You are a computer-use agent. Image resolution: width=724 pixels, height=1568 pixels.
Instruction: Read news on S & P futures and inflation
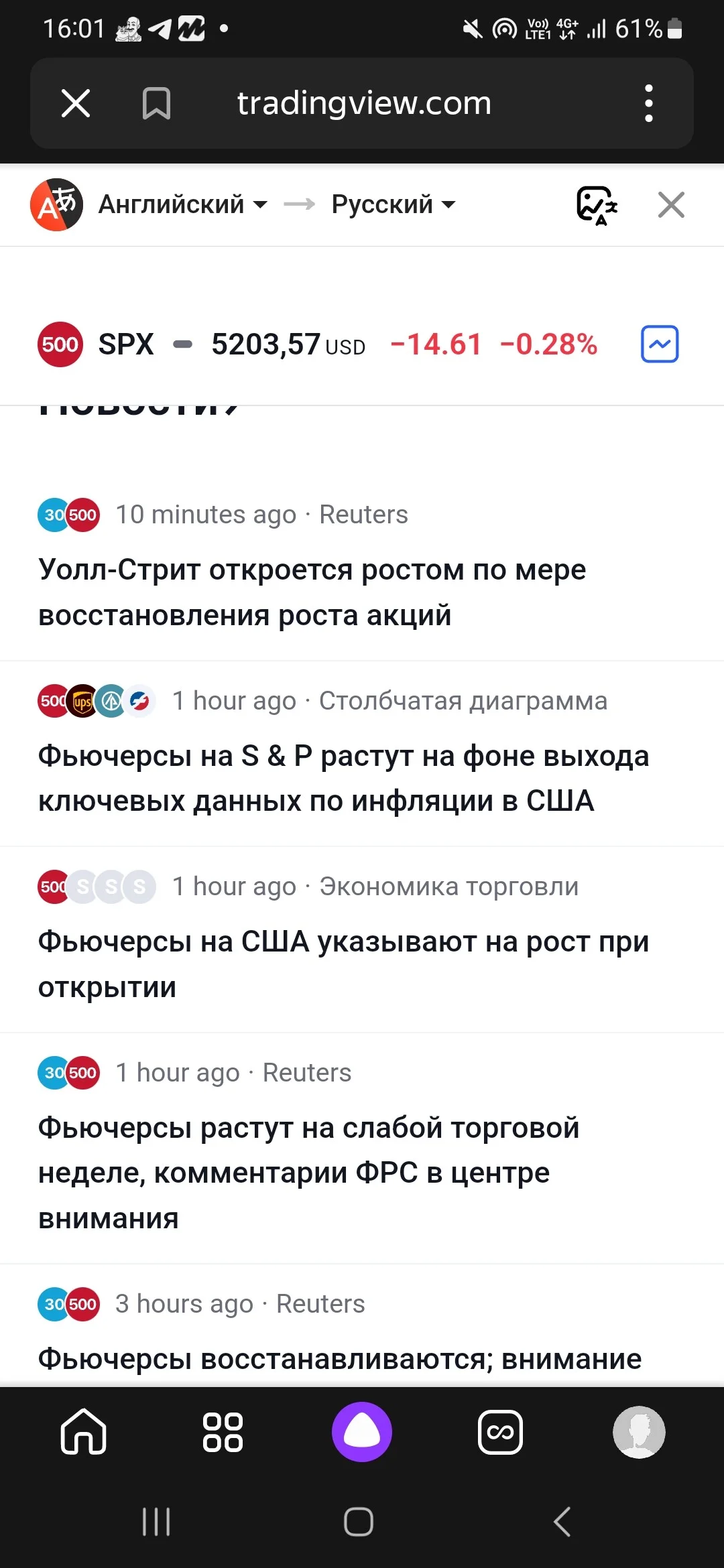343,778
